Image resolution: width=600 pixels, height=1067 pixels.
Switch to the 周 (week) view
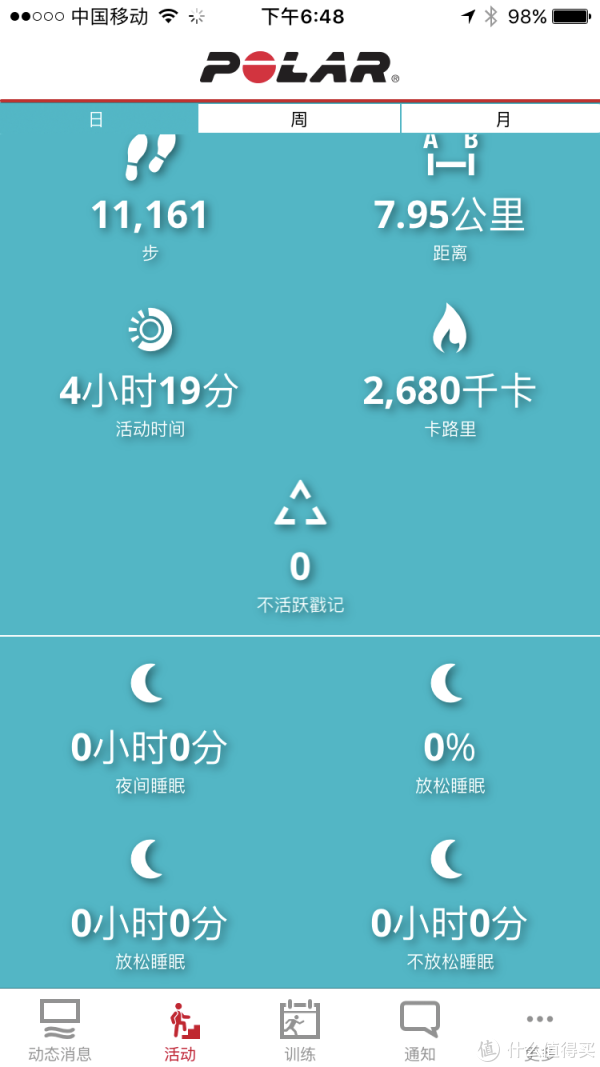tap(299, 120)
